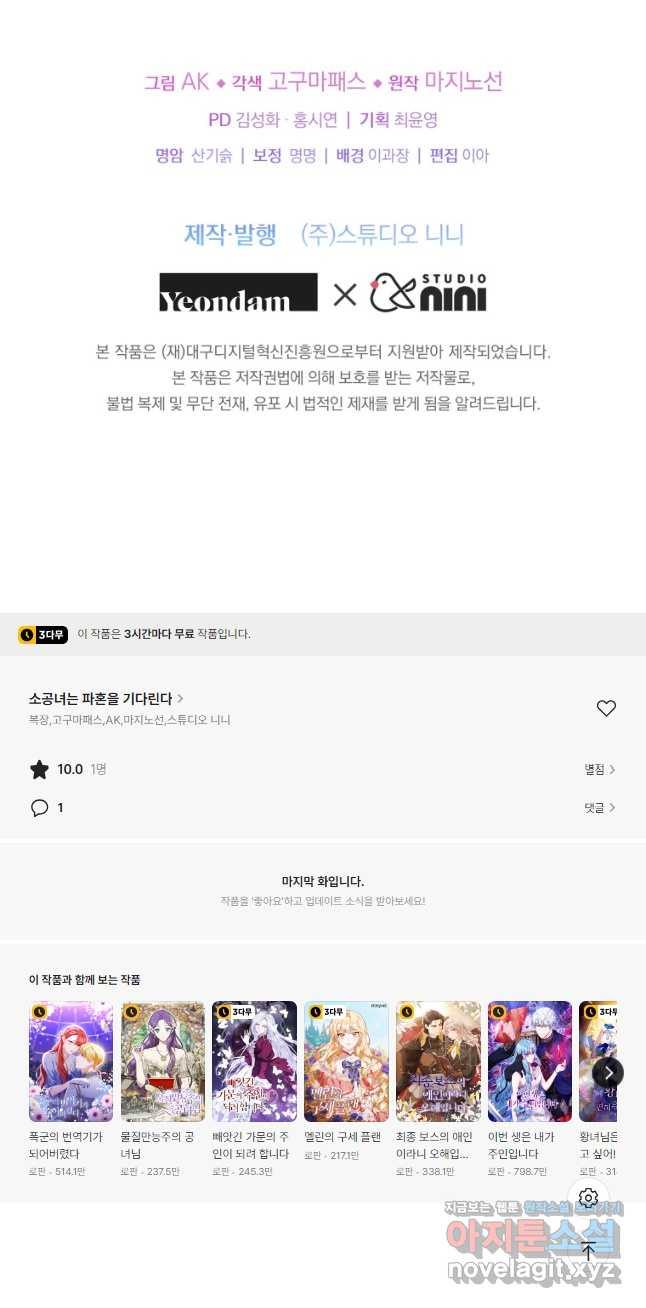The image size is (646, 1308).
Task: Open the 이번 생은 내가 주인입니다 thumbnail
Action: tap(530, 1061)
